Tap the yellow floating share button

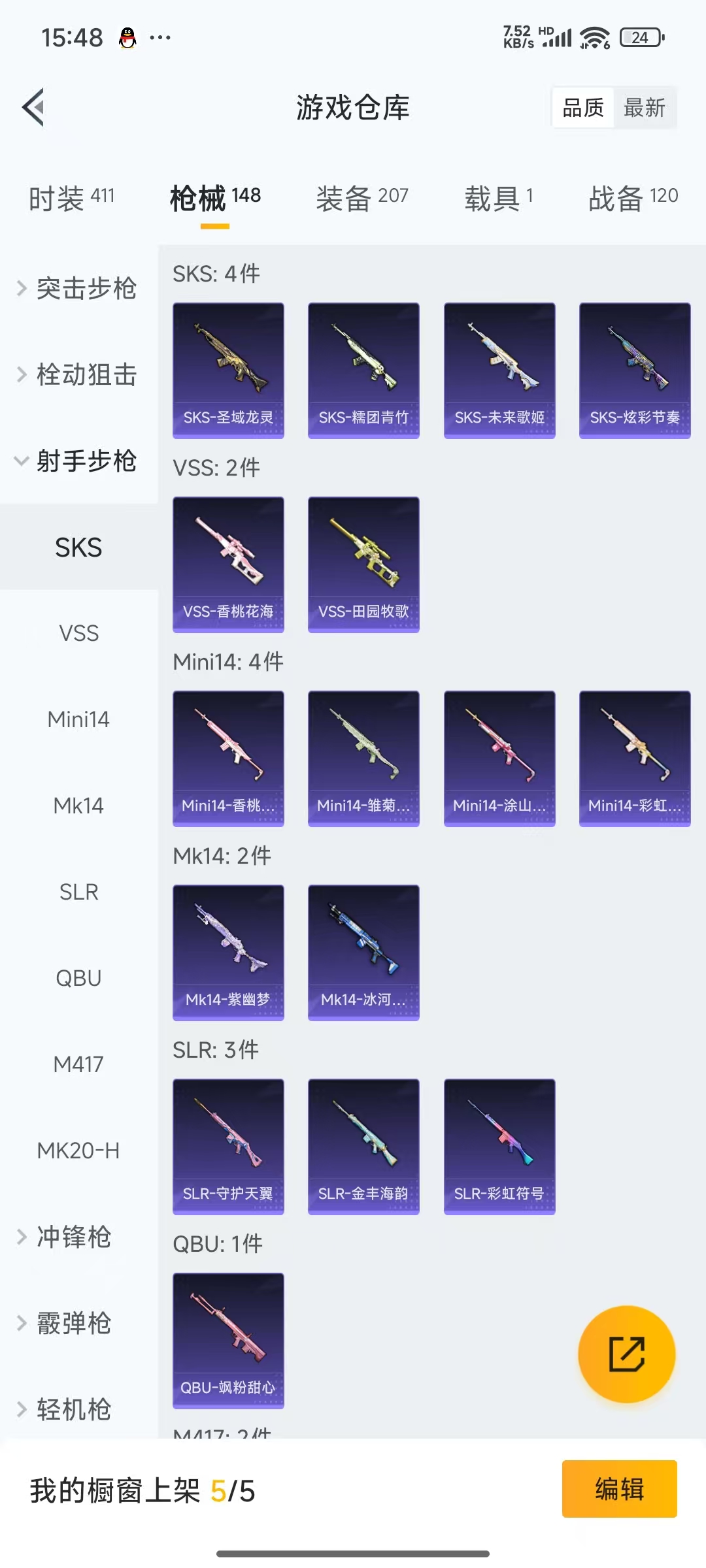(626, 1354)
